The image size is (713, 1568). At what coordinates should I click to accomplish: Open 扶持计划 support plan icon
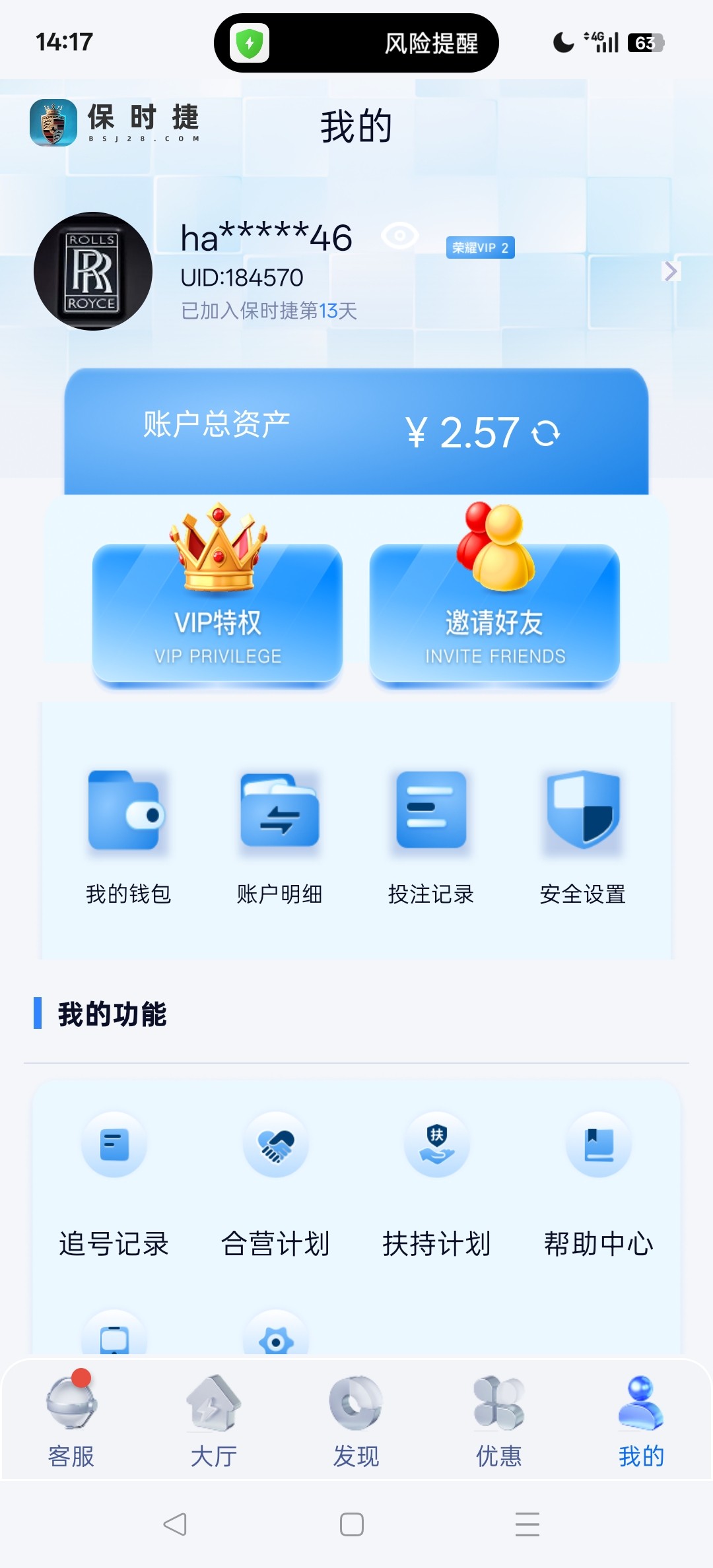[436, 1146]
